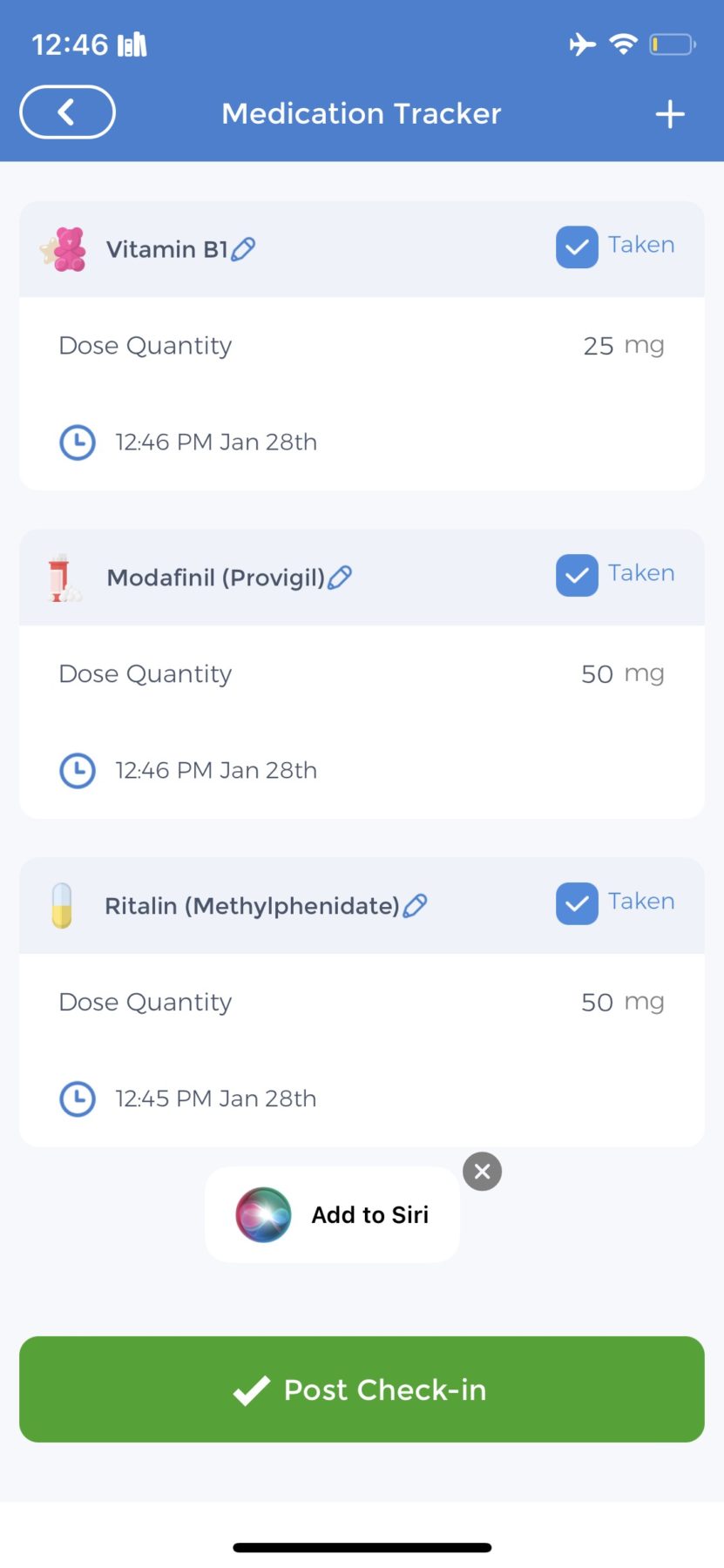
Task: Click the clock icon under Vitamin B1
Action: [77, 443]
